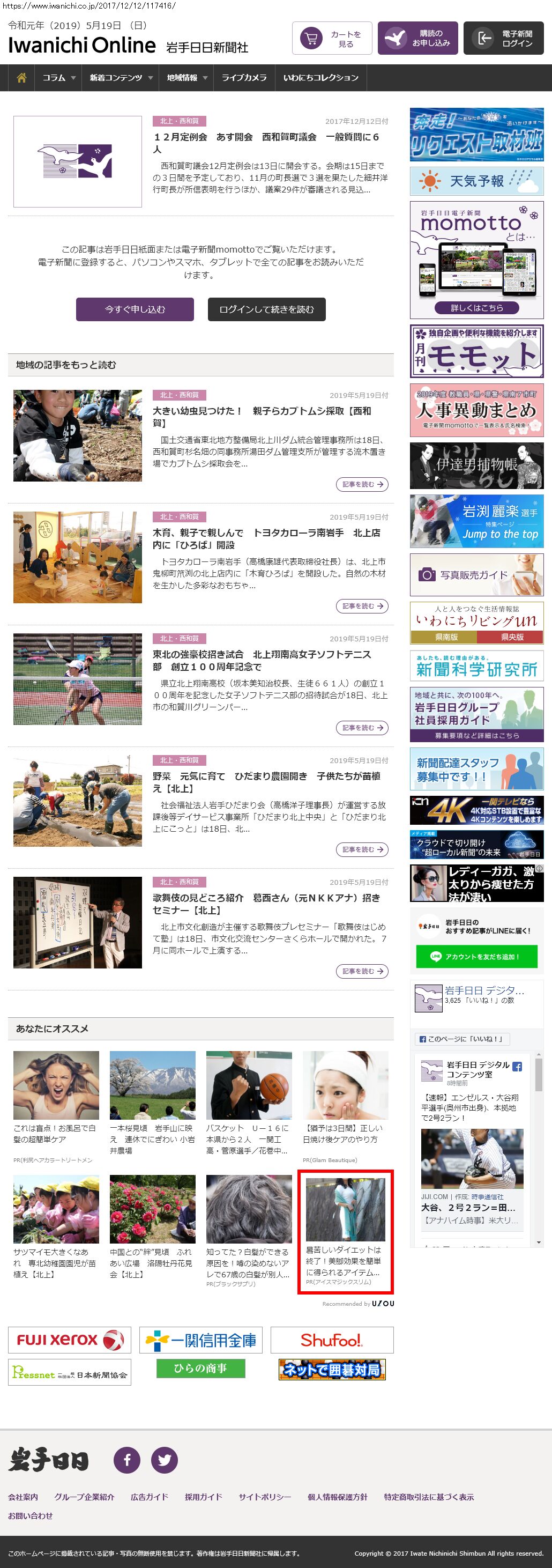Expand the コラム menu
The height and width of the screenshot is (1568, 552).
59,78
